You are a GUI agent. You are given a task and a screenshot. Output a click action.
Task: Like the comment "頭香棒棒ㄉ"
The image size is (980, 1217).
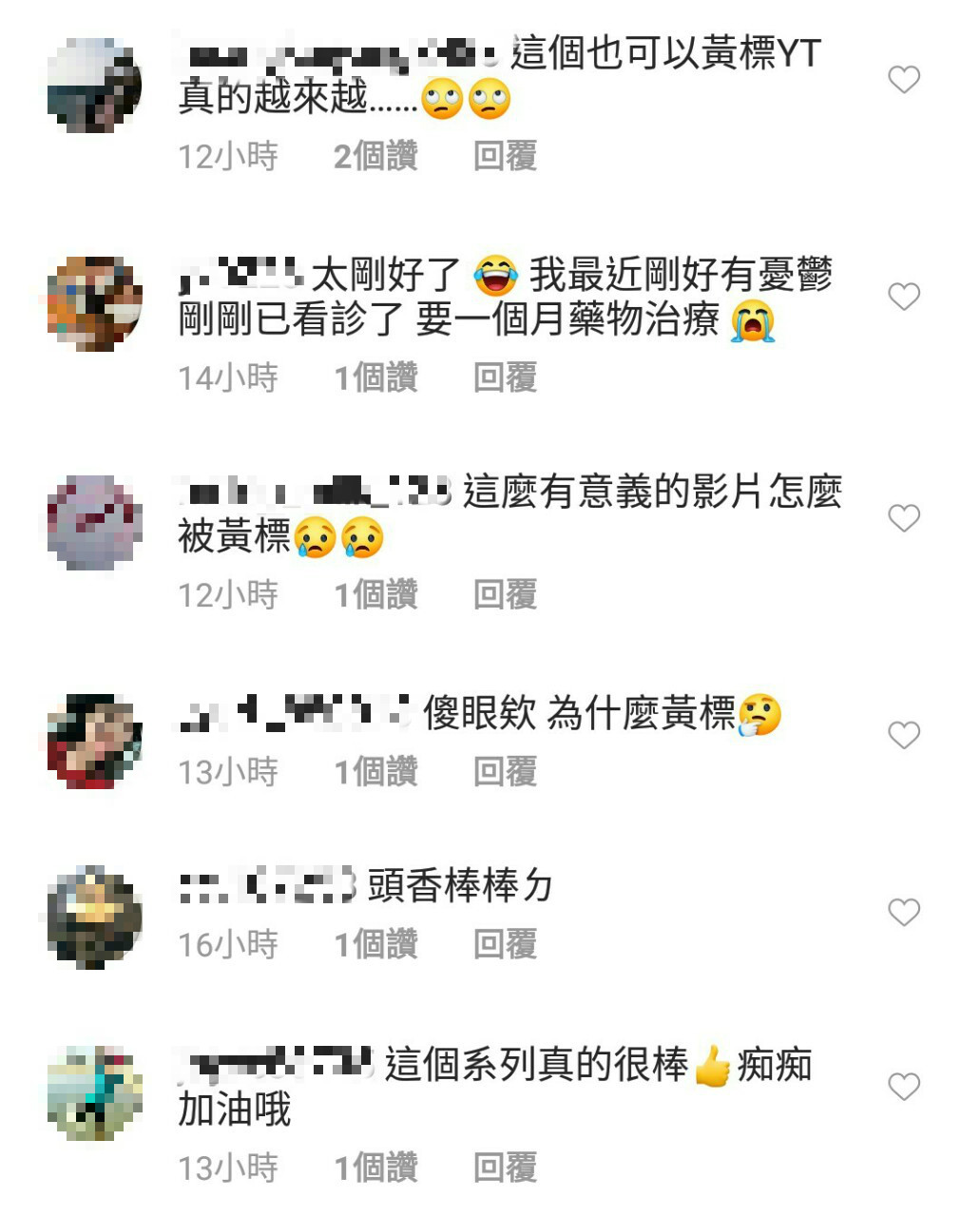pos(903,913)
